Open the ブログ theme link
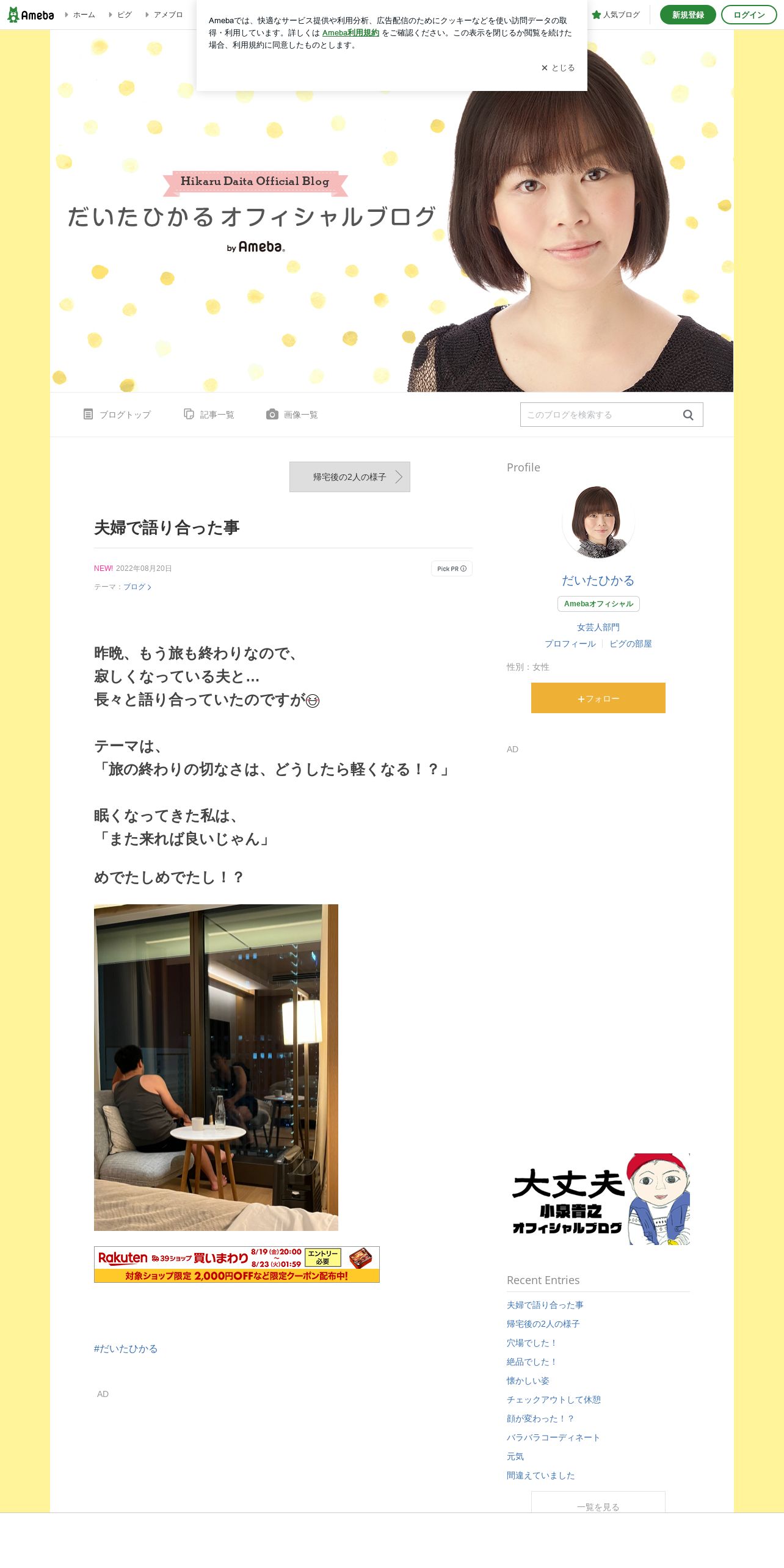The height and width of the screenshot is (1568, 784). 137,587
